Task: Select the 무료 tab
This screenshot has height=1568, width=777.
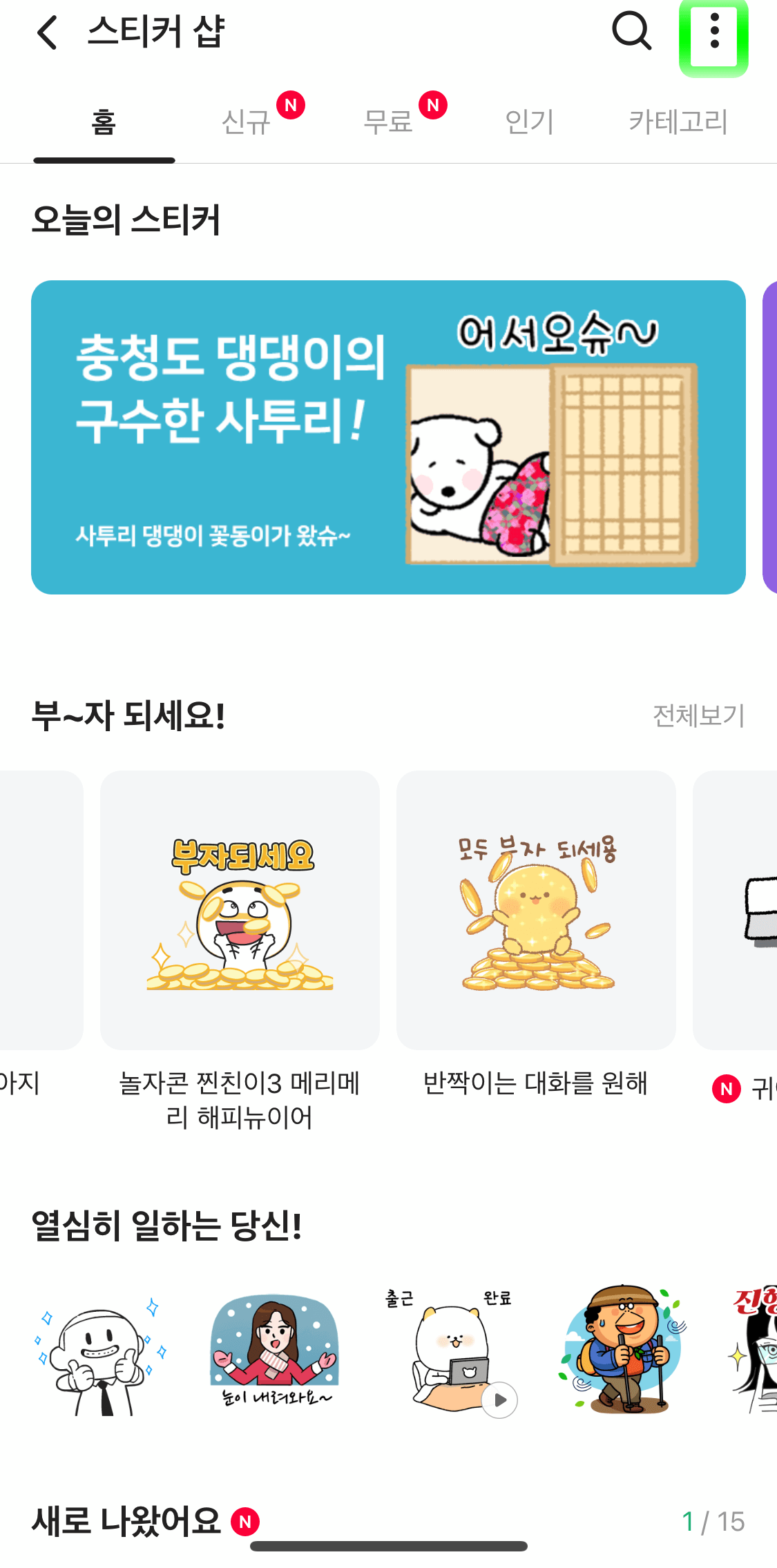Action: pos(390,123)
